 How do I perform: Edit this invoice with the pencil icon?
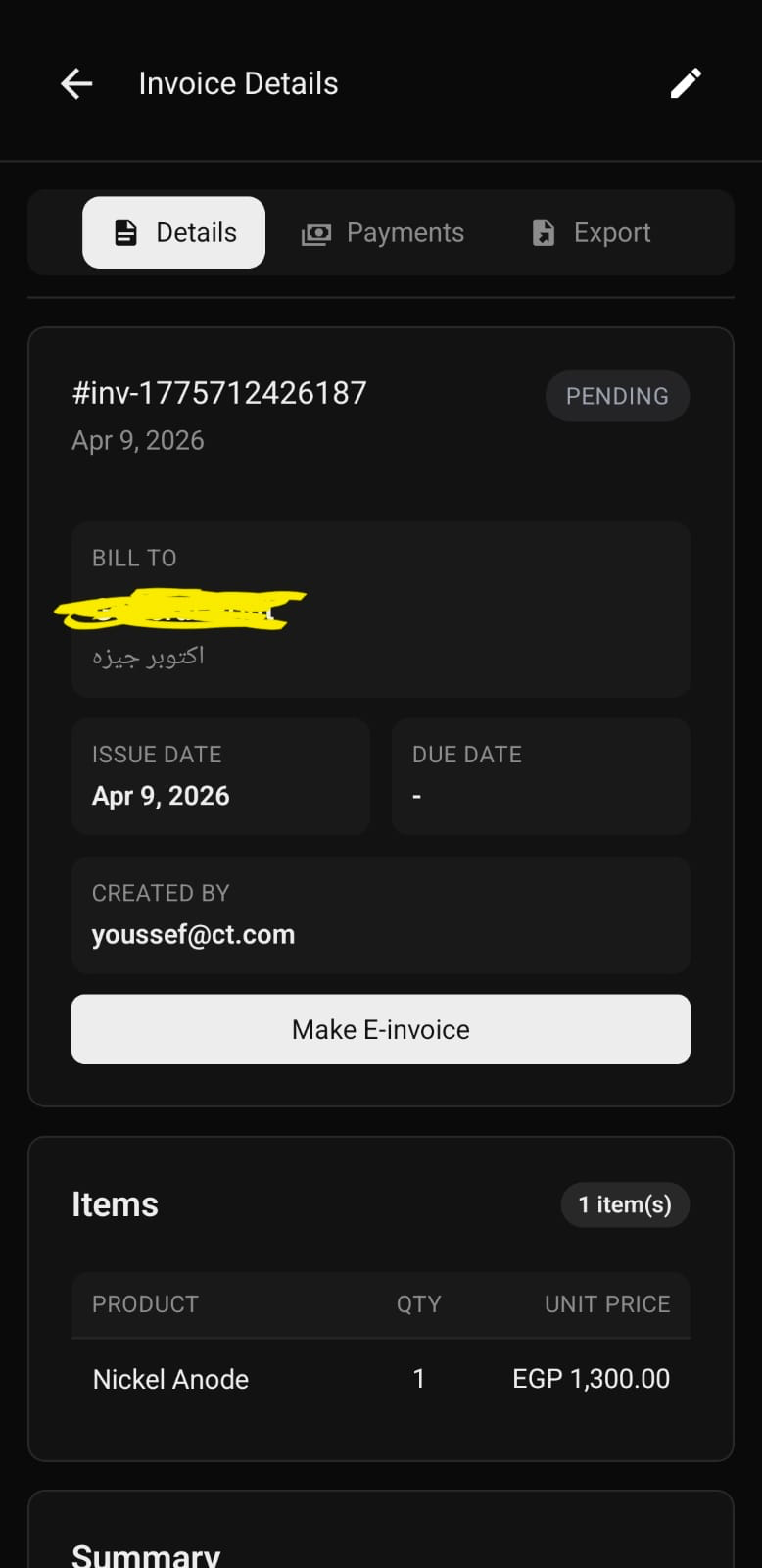pos(686,84)
